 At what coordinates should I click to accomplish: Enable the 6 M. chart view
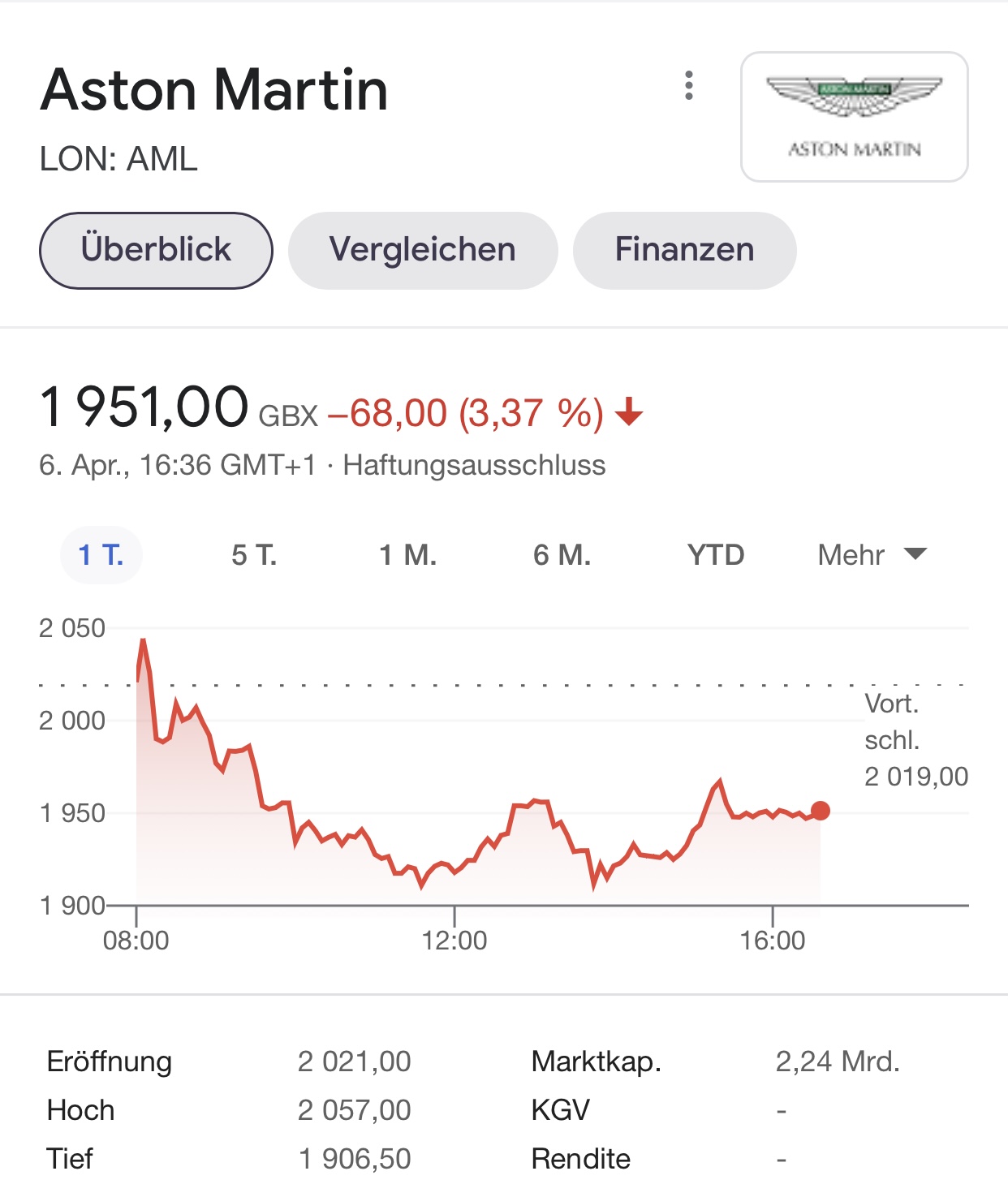[562, 555]
